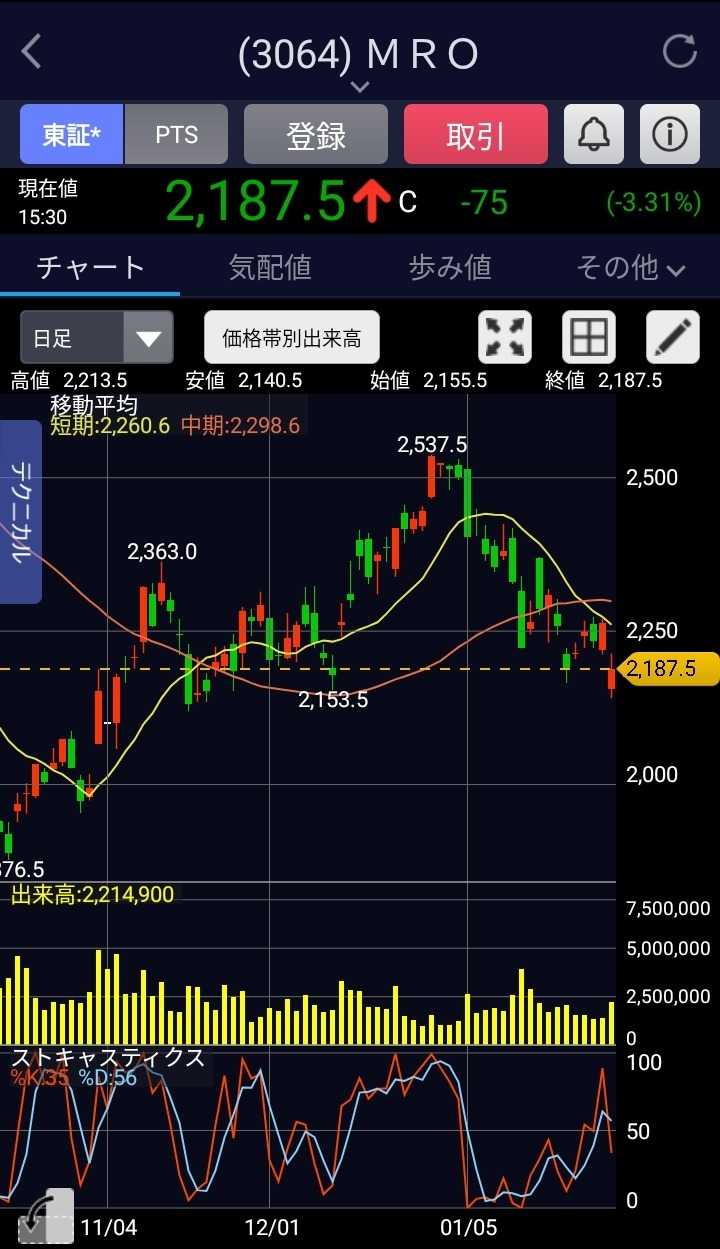
Task: Go back using the top-left arrow
Action: (x=32, y=51)
